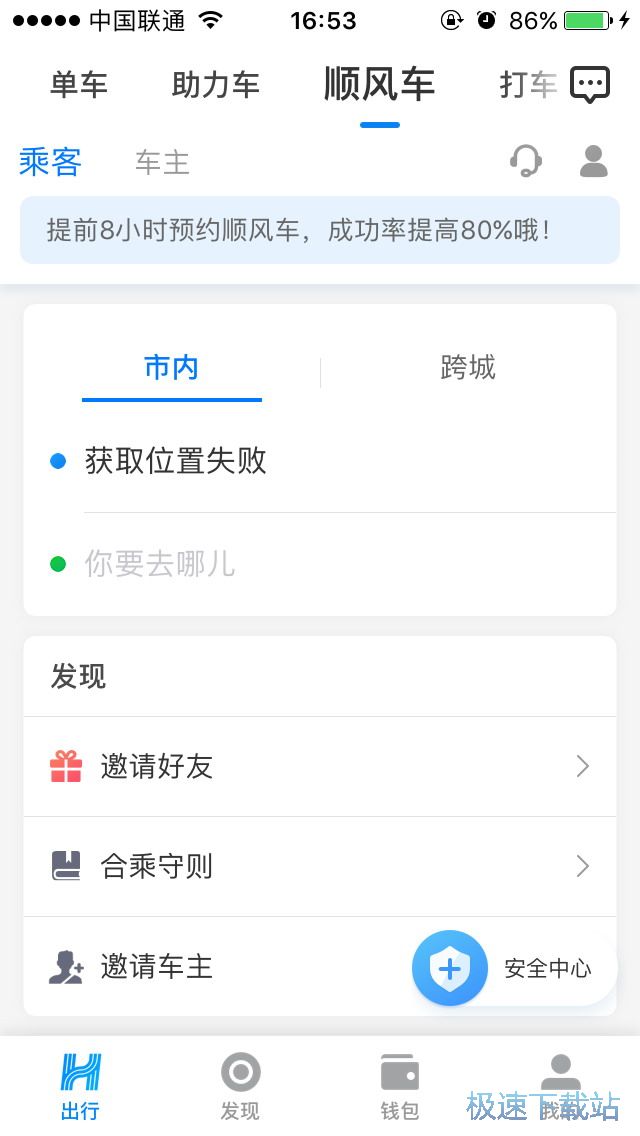Switch to the 单车 tab
Viewport: 640px width, 1136px height.
[79, 85]
